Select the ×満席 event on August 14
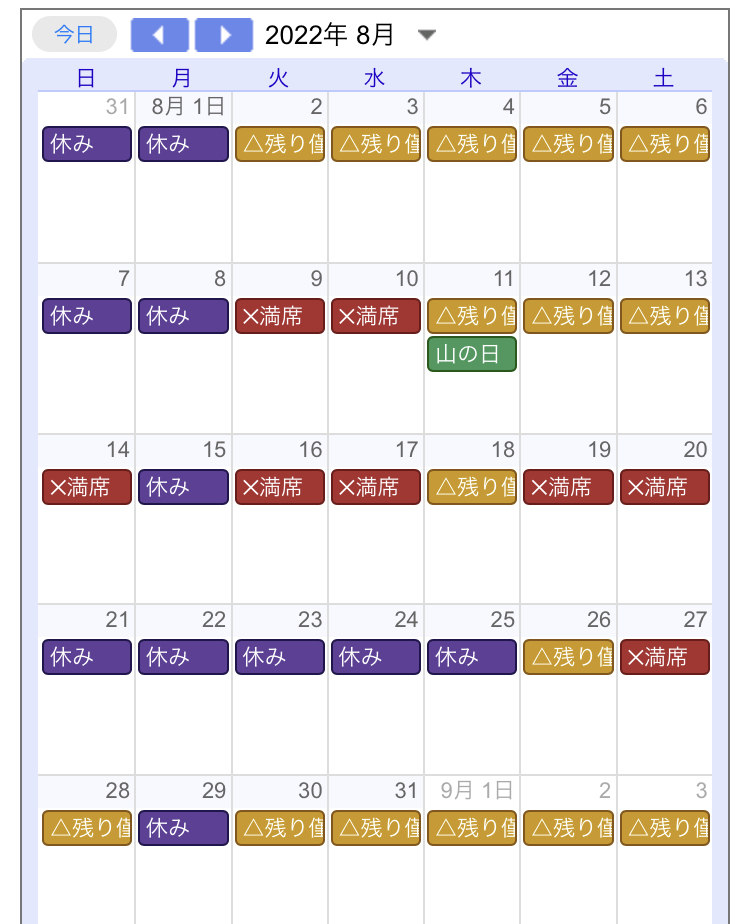Image resolution: width=750 pixels, height=924 pixels. (87, 487)
